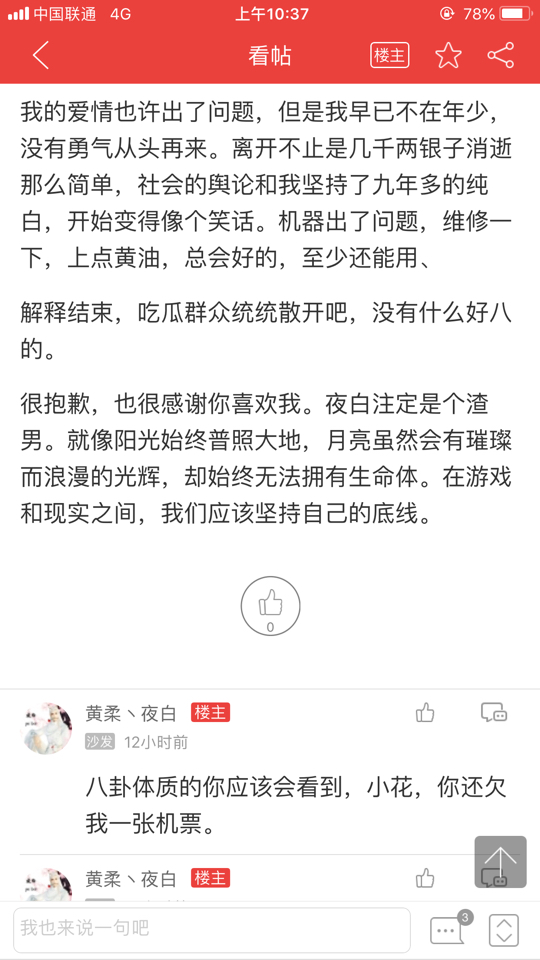540x960 pixels.
Task: Tap the 我也来说一句吧 comment box
Action: click(212, 929)
